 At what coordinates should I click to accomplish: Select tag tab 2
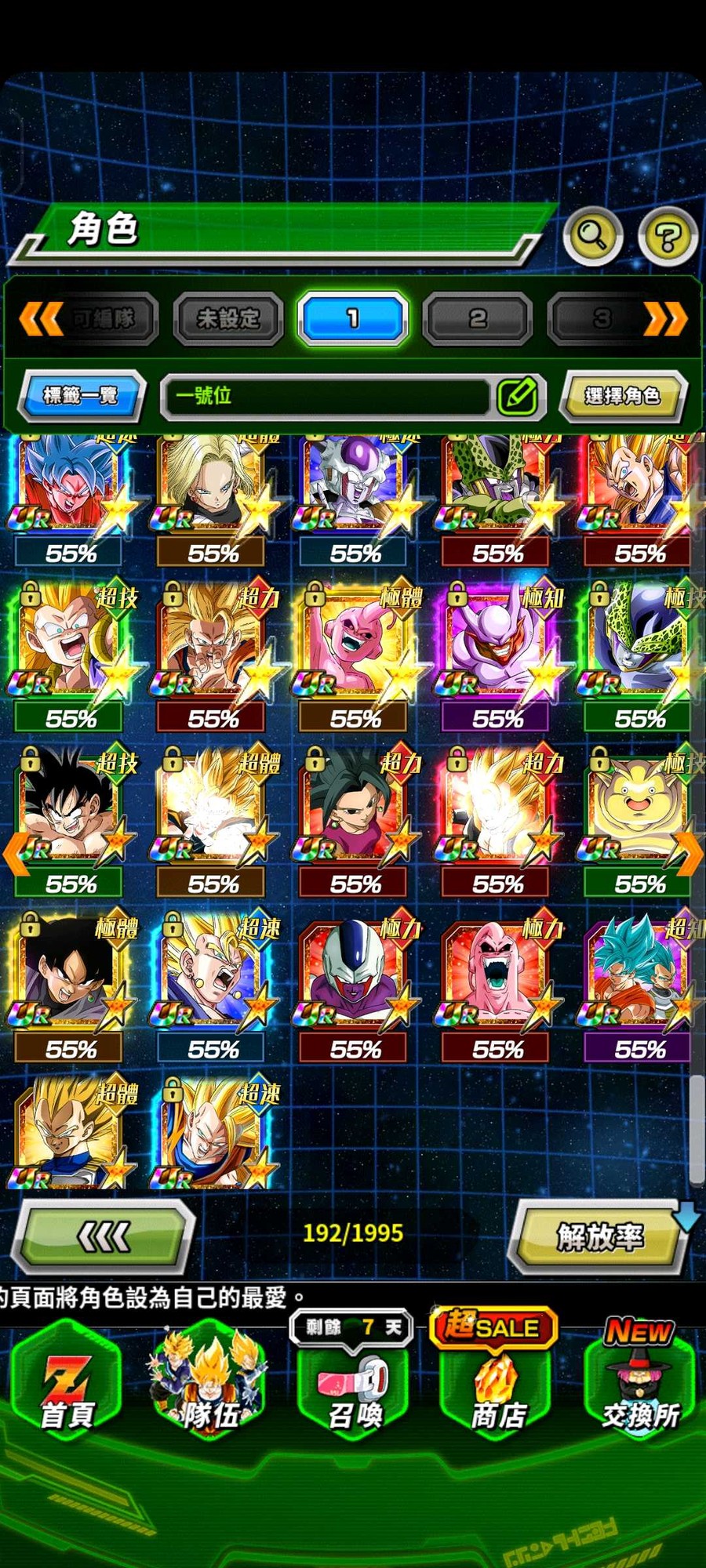click(x=477, y=318)
